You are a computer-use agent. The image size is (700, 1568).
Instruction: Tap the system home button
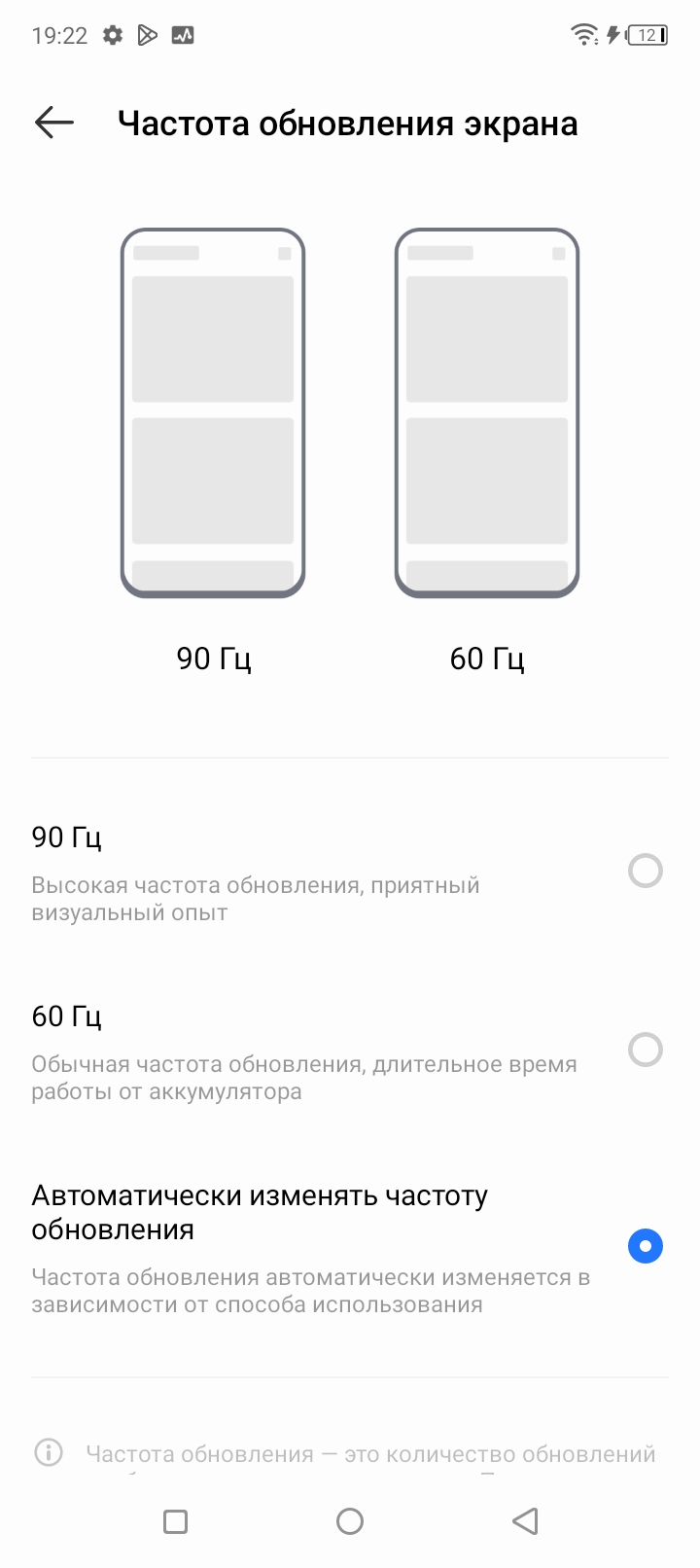click(x=350, y=1521)
